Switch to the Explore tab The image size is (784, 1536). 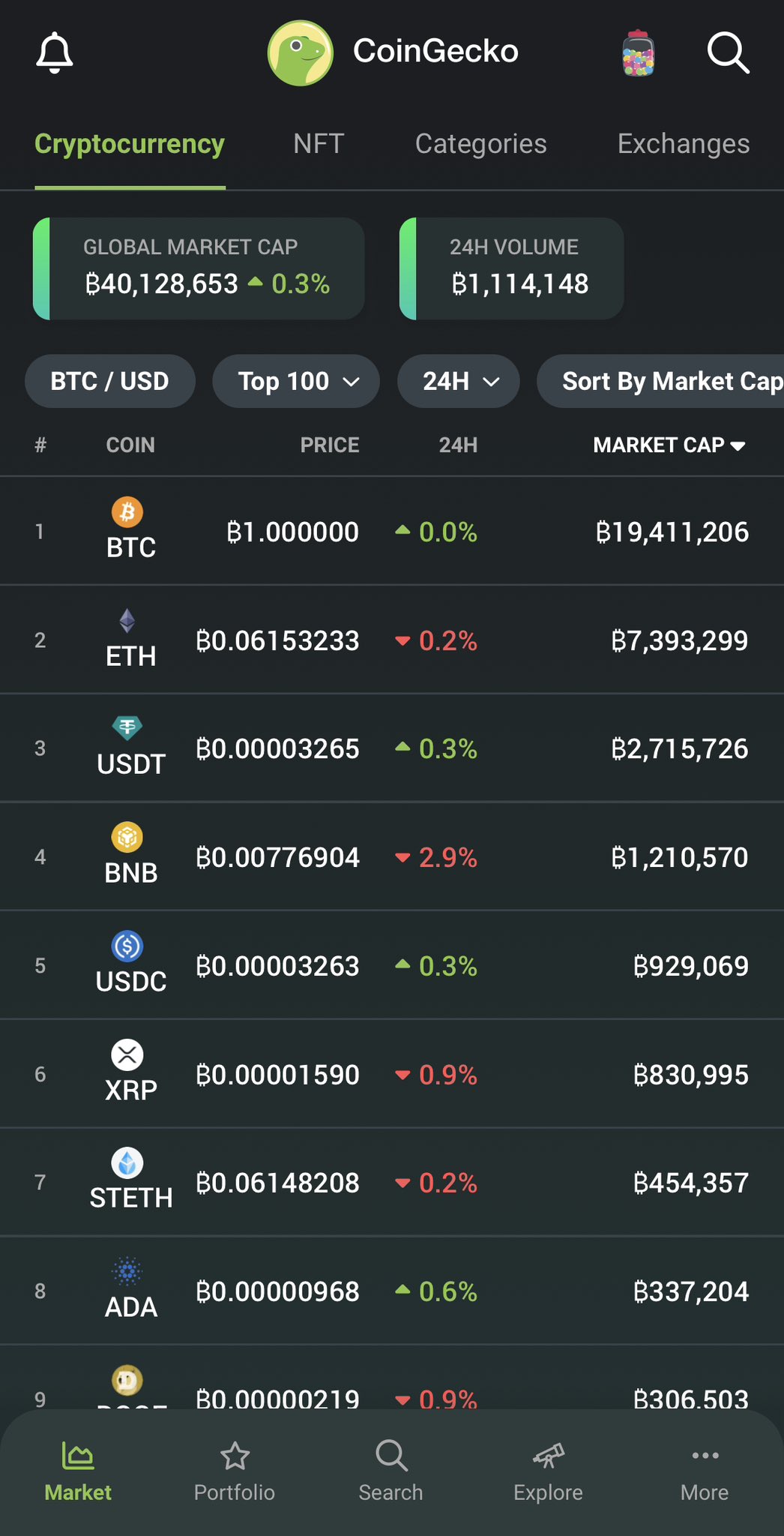(x=548, y=1471)
